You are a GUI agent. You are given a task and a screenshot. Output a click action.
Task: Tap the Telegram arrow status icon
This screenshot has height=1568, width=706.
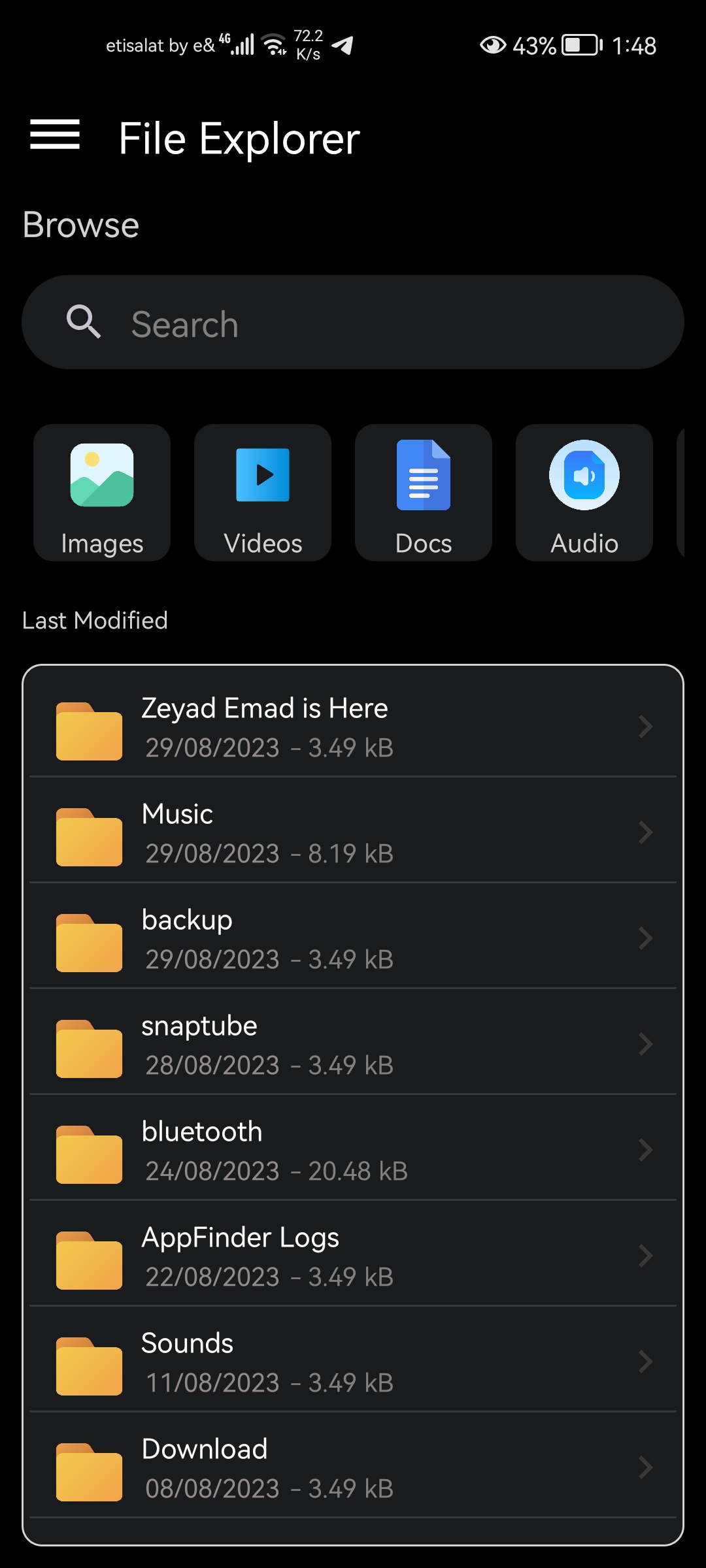(x=343, y=47)
